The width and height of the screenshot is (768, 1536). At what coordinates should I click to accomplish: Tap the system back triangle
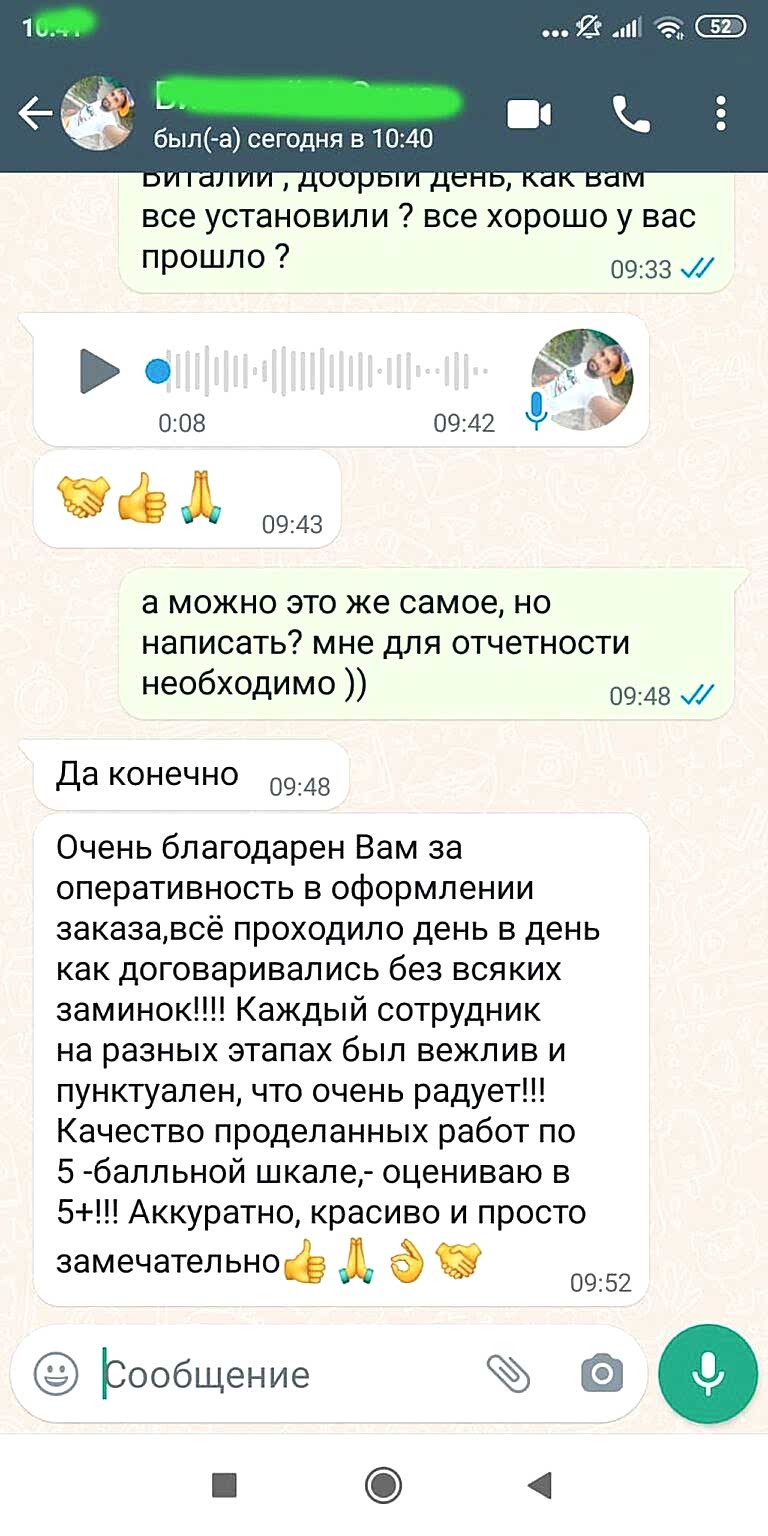[x=540, y=1485]
